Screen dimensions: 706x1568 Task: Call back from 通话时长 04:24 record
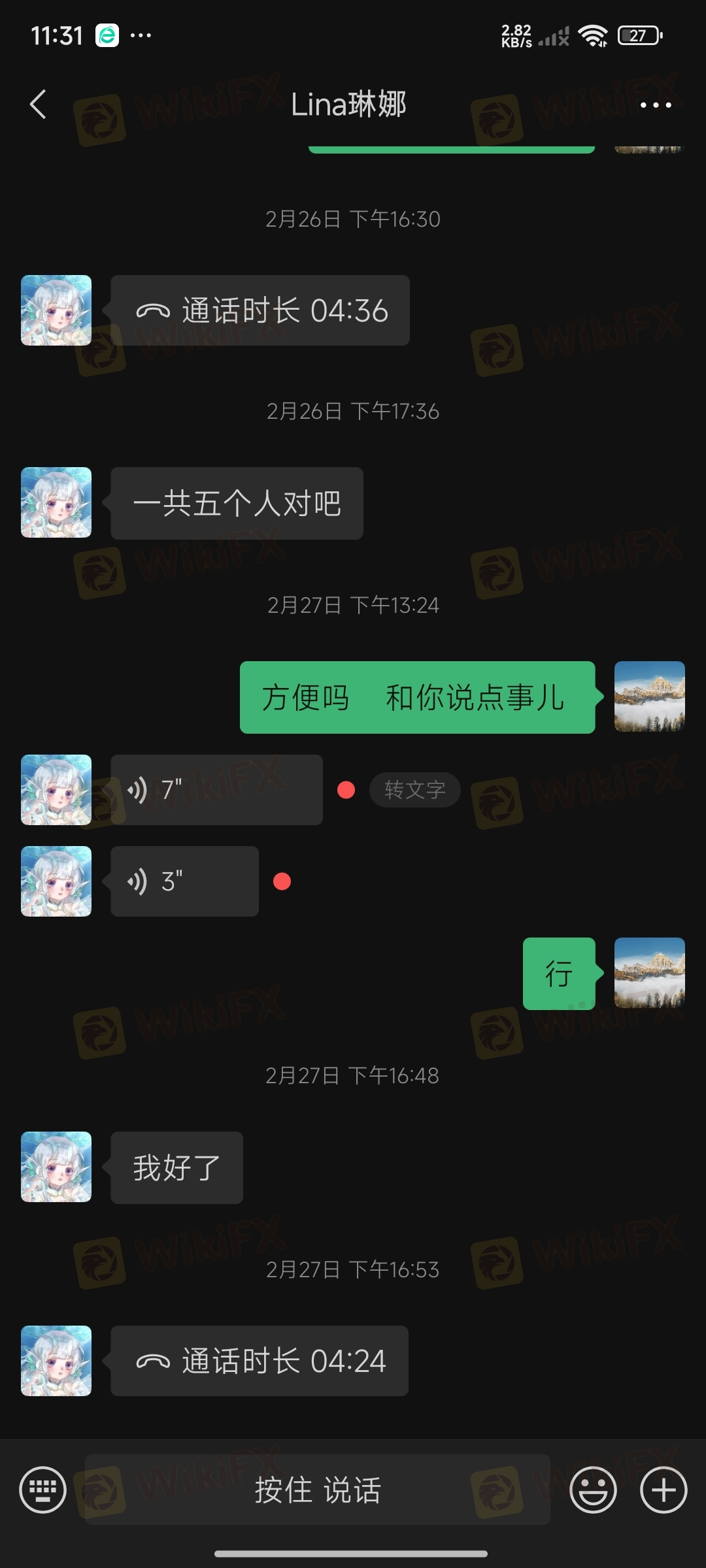260,1361
